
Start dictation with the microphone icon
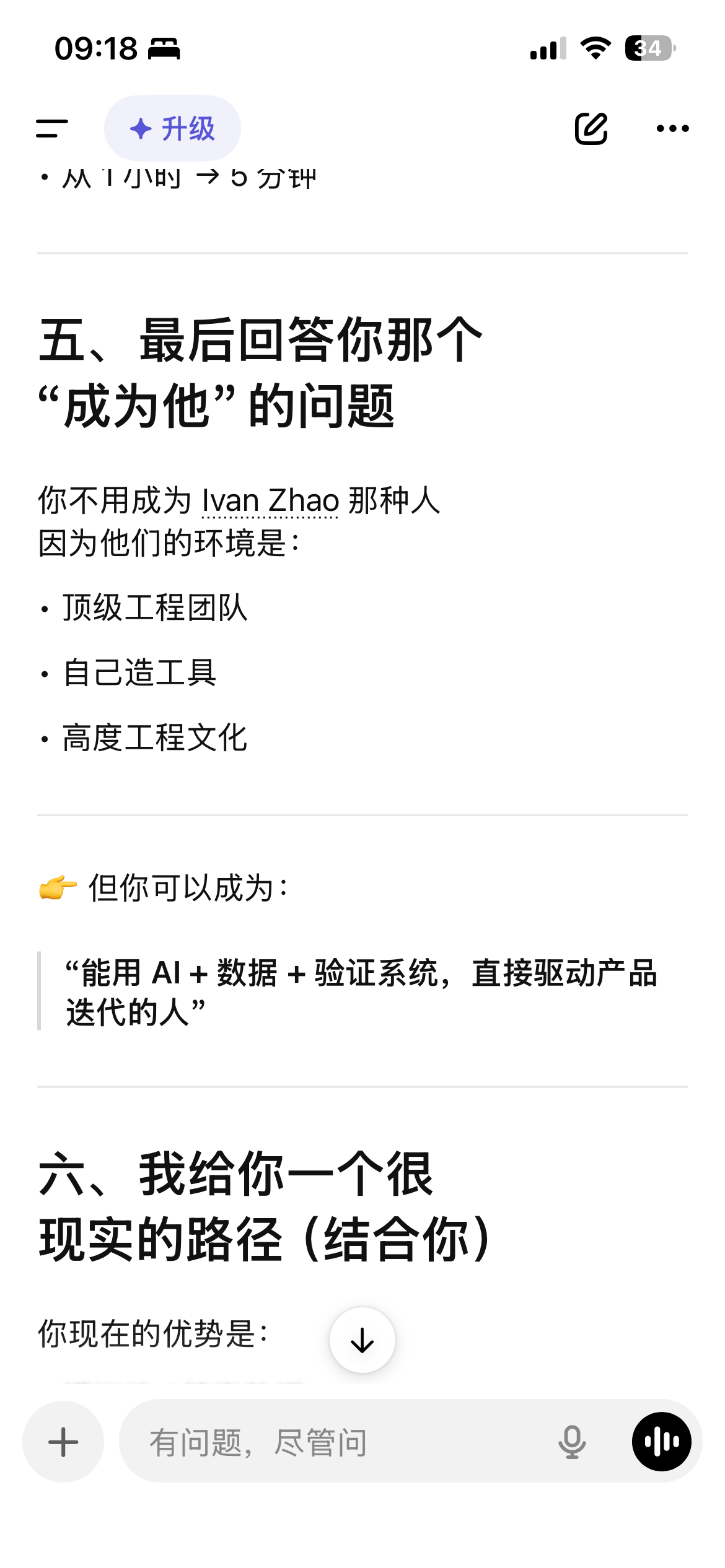pos(571,1442)
